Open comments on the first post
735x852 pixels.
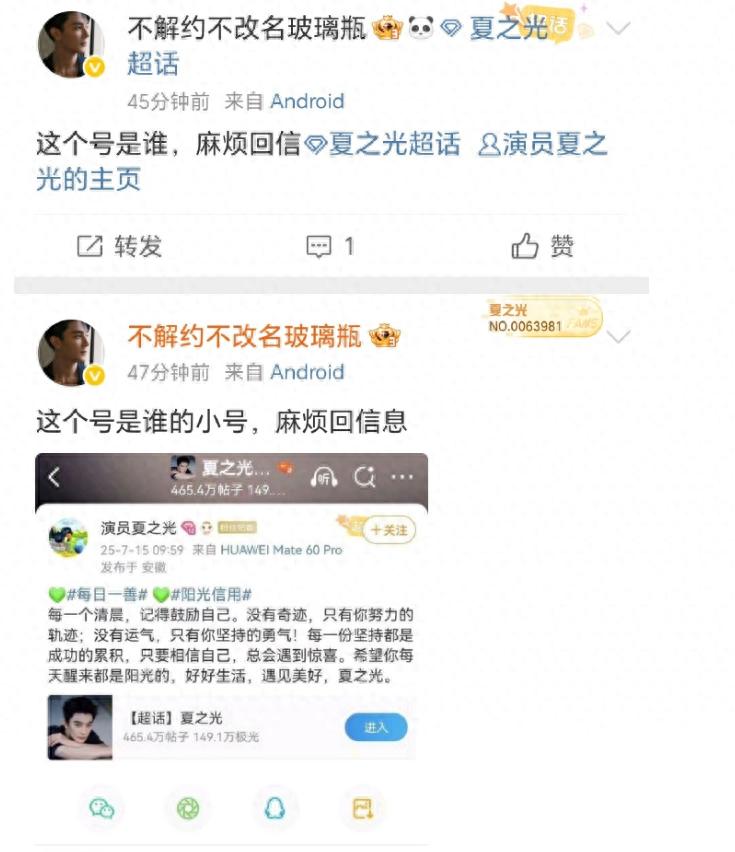[330, 246]
